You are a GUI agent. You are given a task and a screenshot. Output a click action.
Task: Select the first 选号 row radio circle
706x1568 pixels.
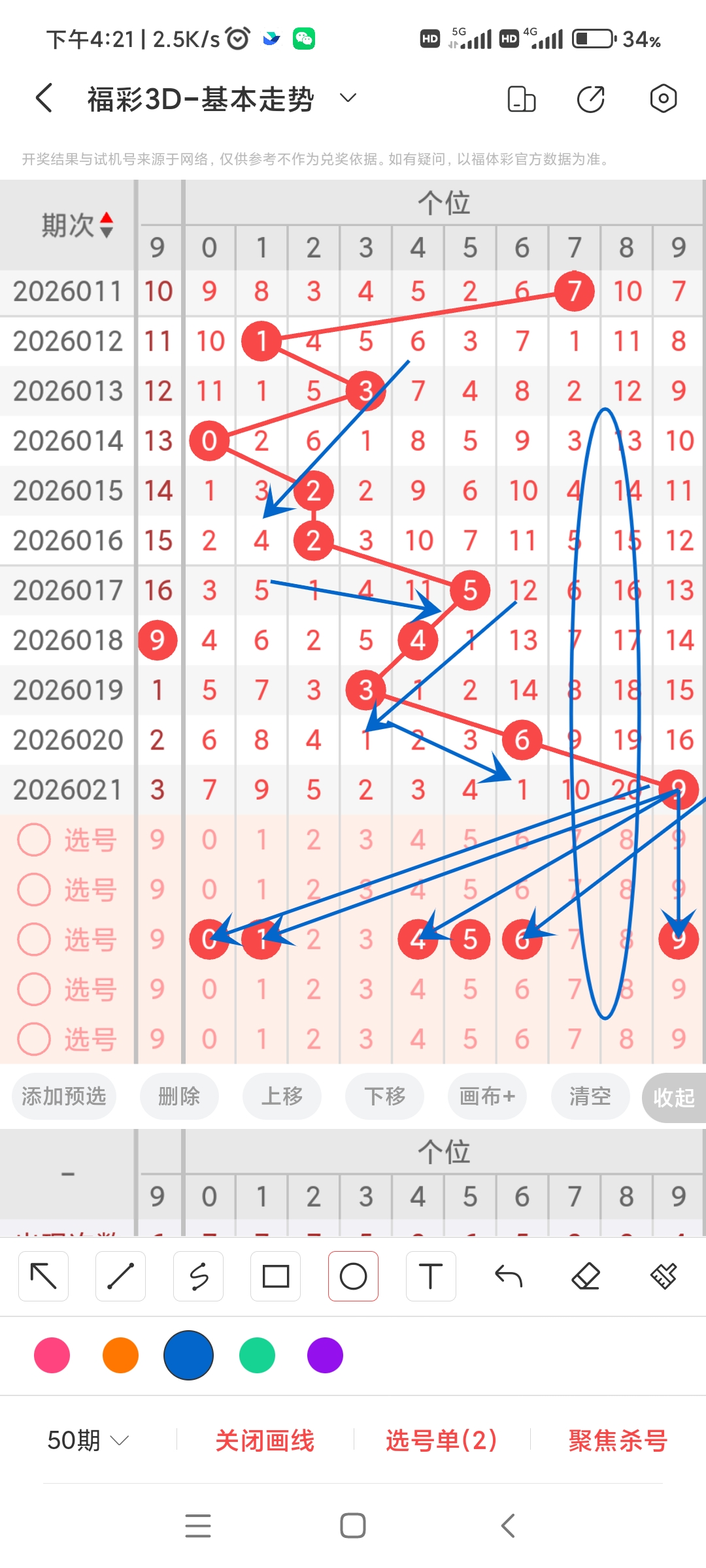click(x=34, y=841)
